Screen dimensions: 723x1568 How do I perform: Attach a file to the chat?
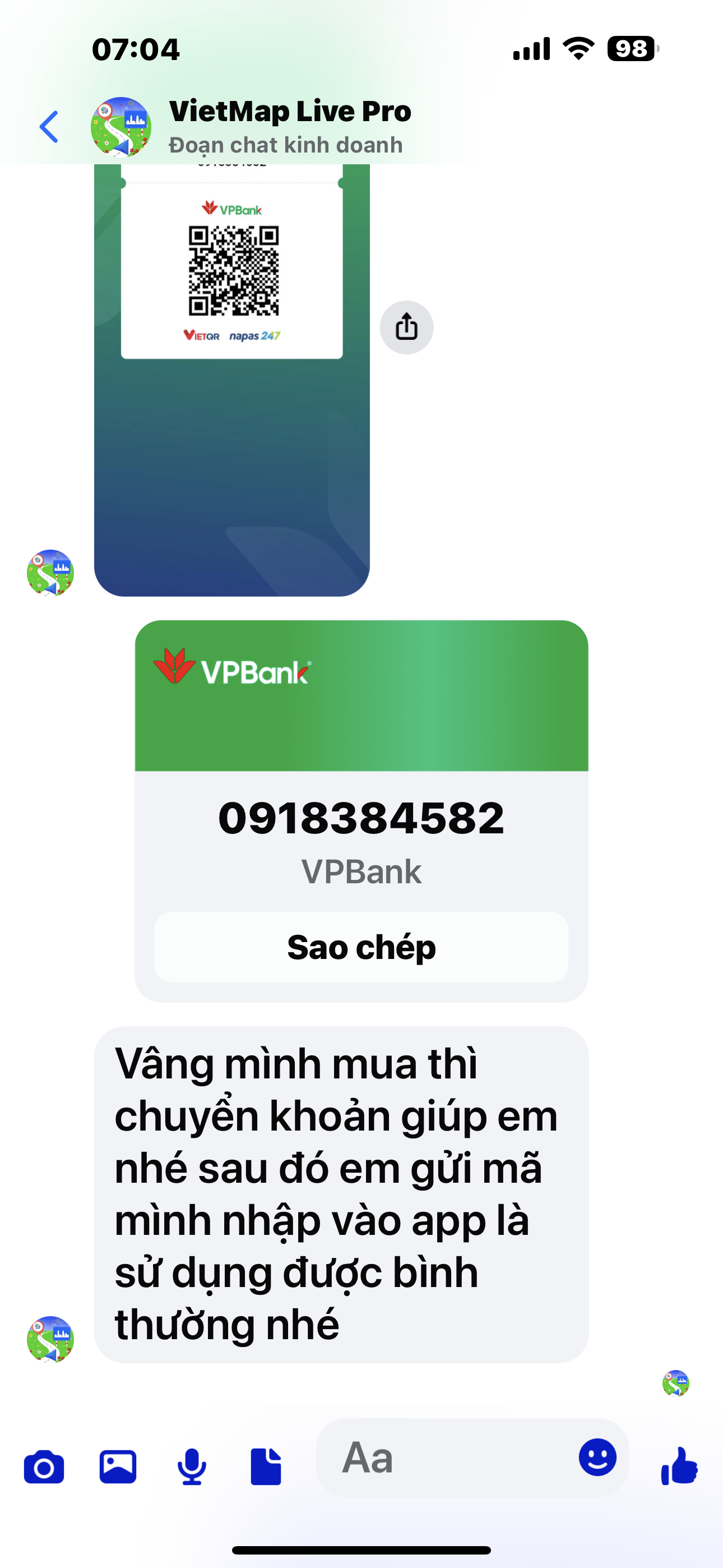tap(266, 1467)
